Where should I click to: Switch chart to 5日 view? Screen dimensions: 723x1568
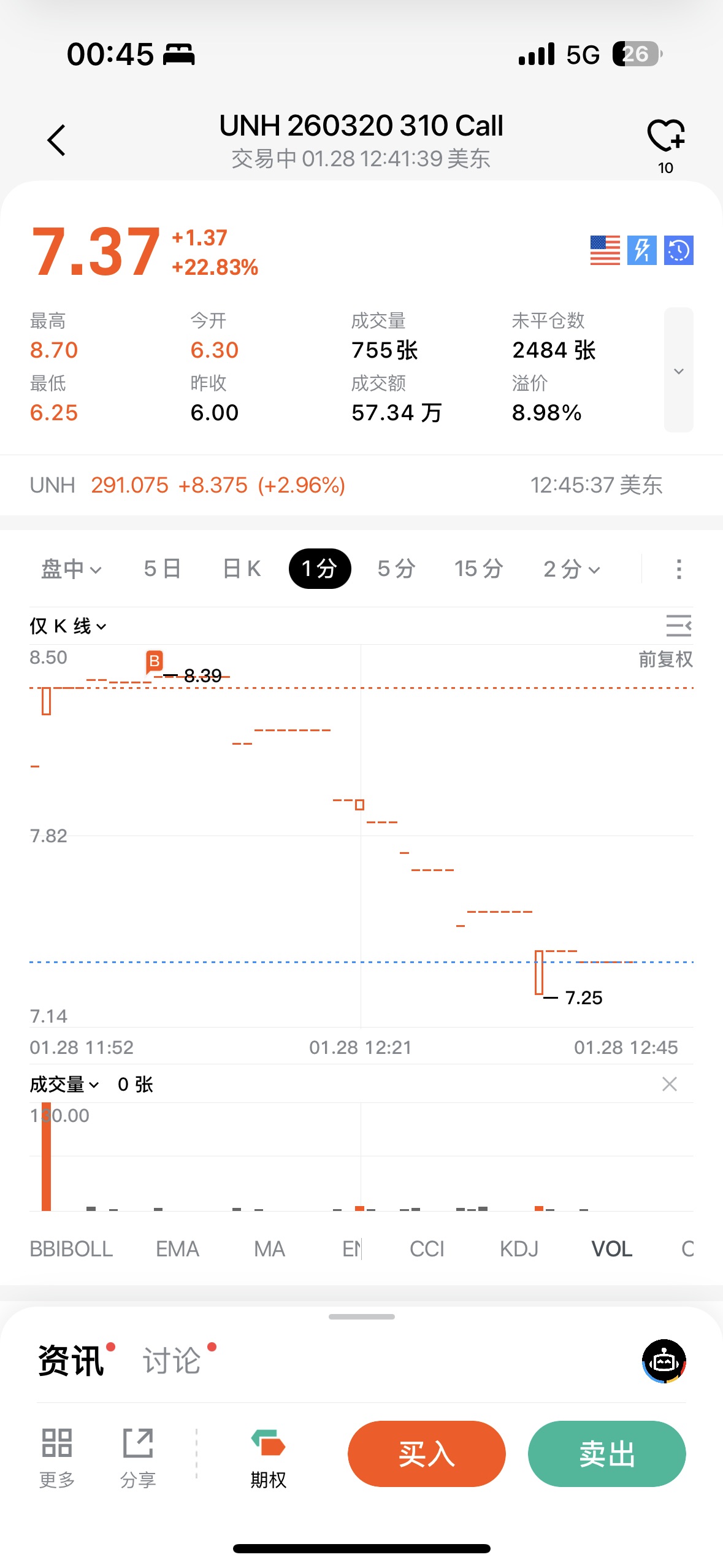(x=162, y=569)
